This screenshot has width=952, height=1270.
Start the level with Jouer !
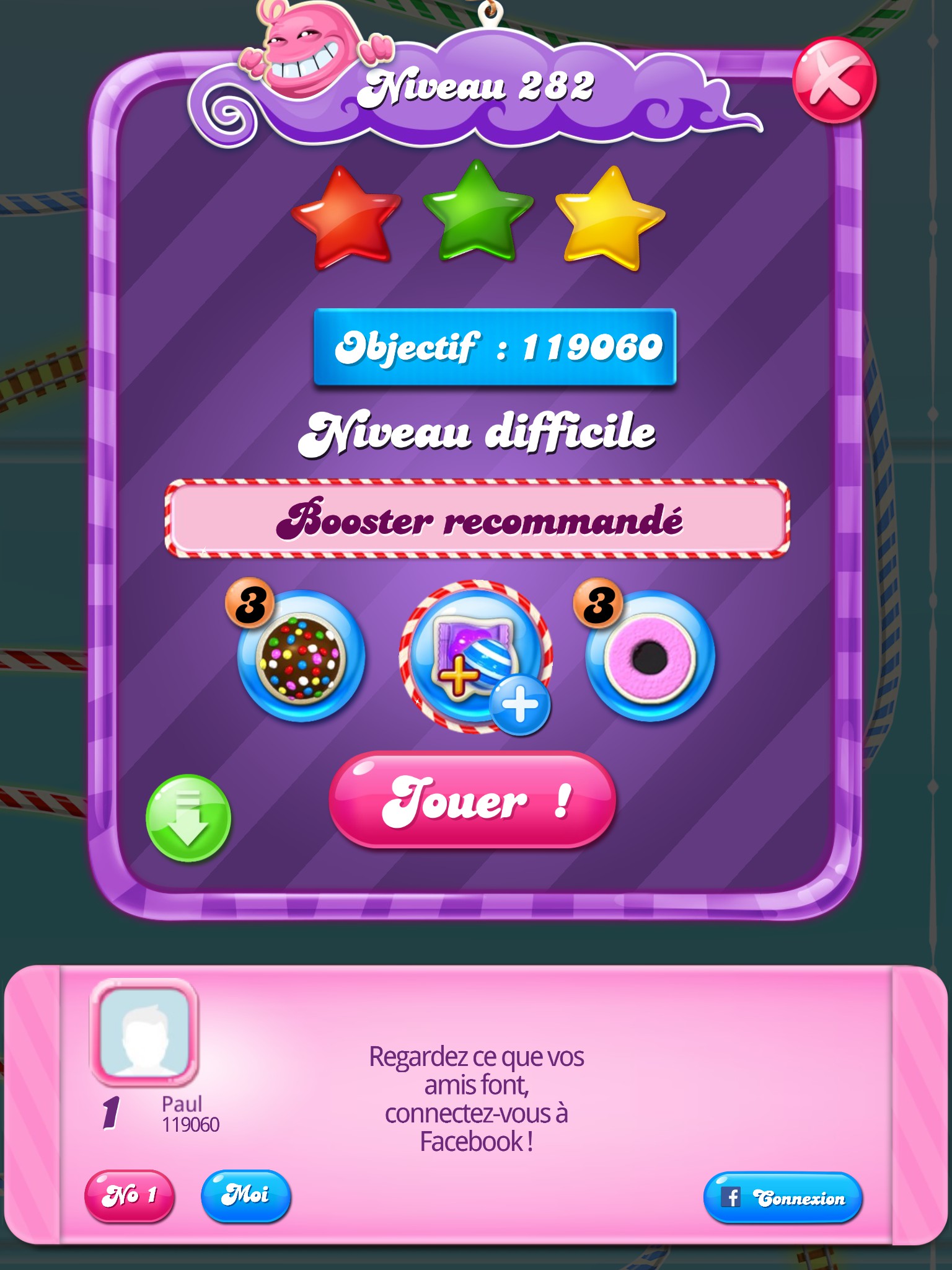click(x=472, y=800)
